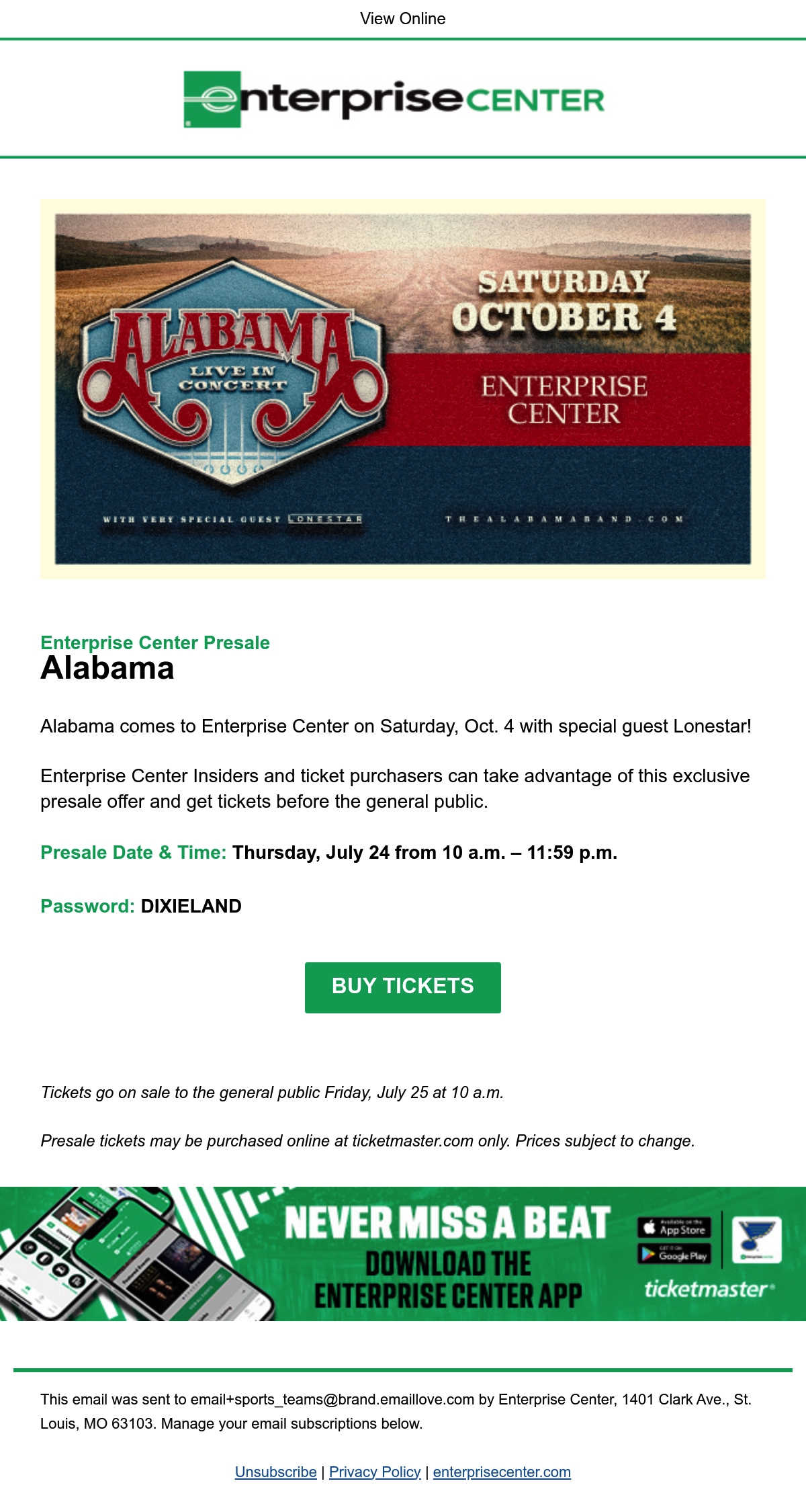Open the Enterprise Center app download banner
Screen dimensions: 806x1512
click(403, 1253)
